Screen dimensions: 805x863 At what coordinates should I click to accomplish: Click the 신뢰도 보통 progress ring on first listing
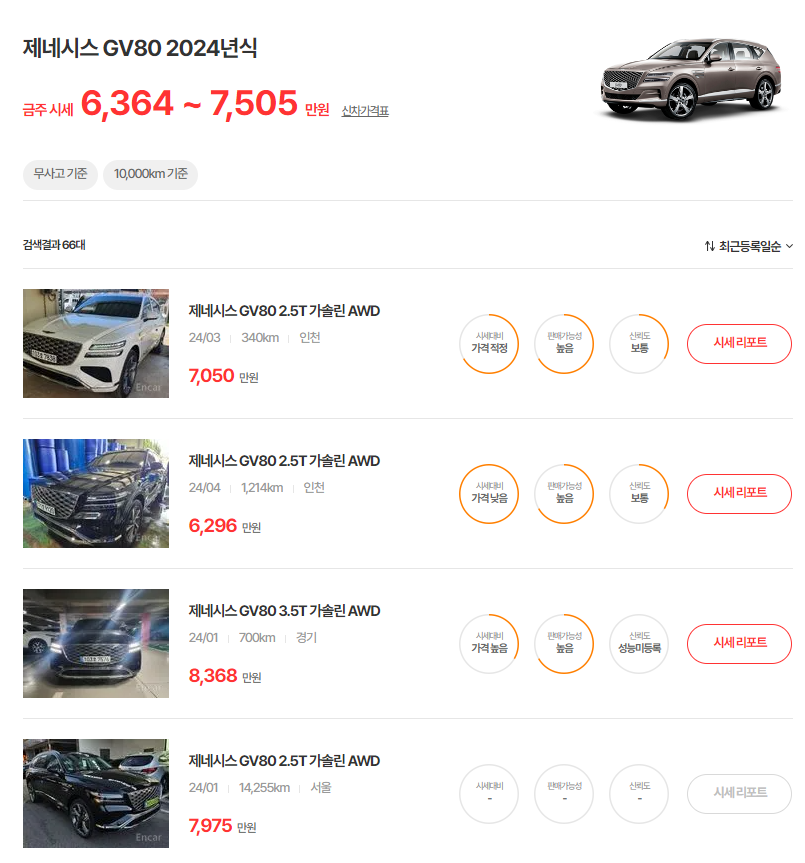[638, 343]
